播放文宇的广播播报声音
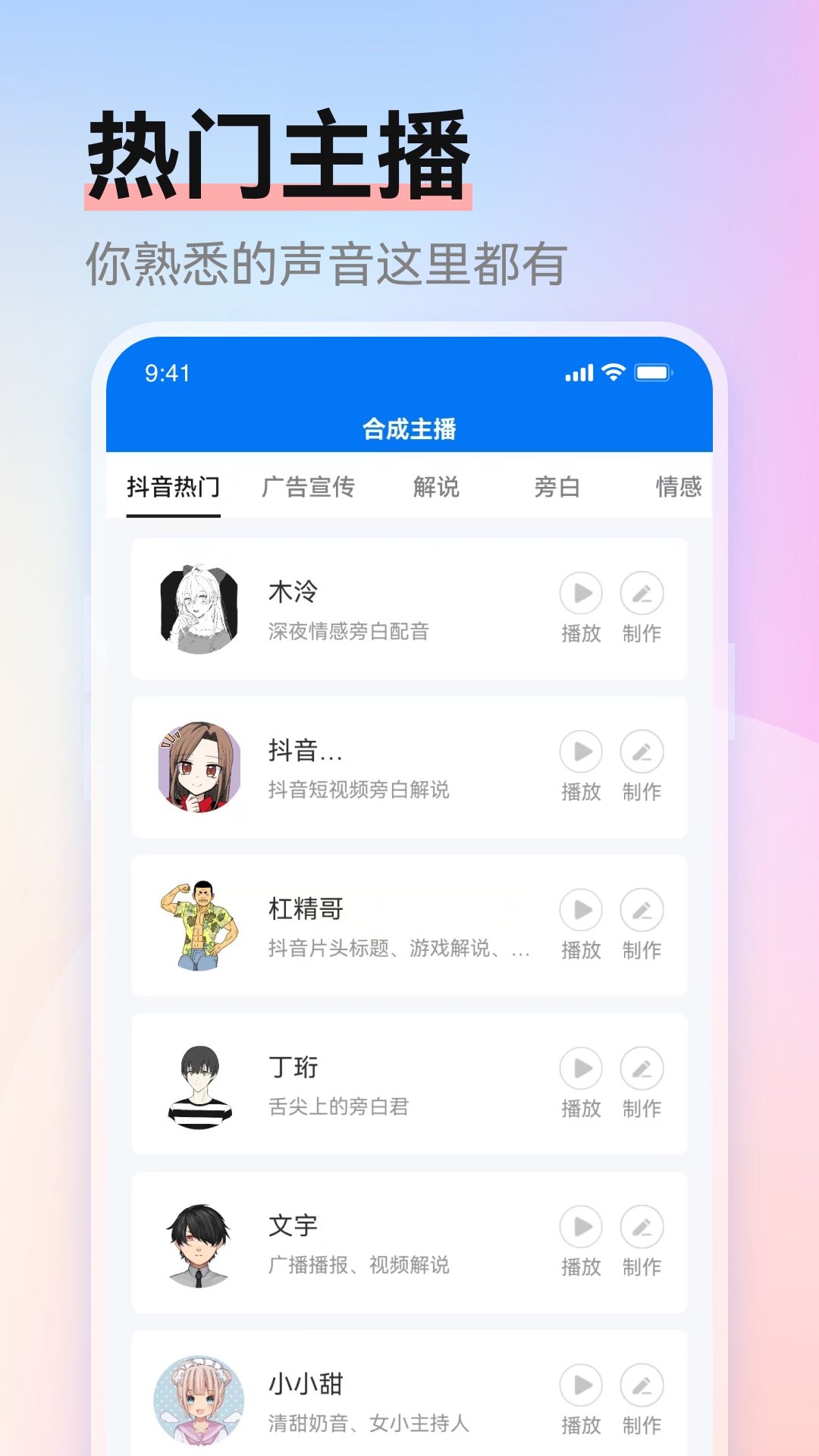Viewport: 819px width, 1456px height. 581,1227
